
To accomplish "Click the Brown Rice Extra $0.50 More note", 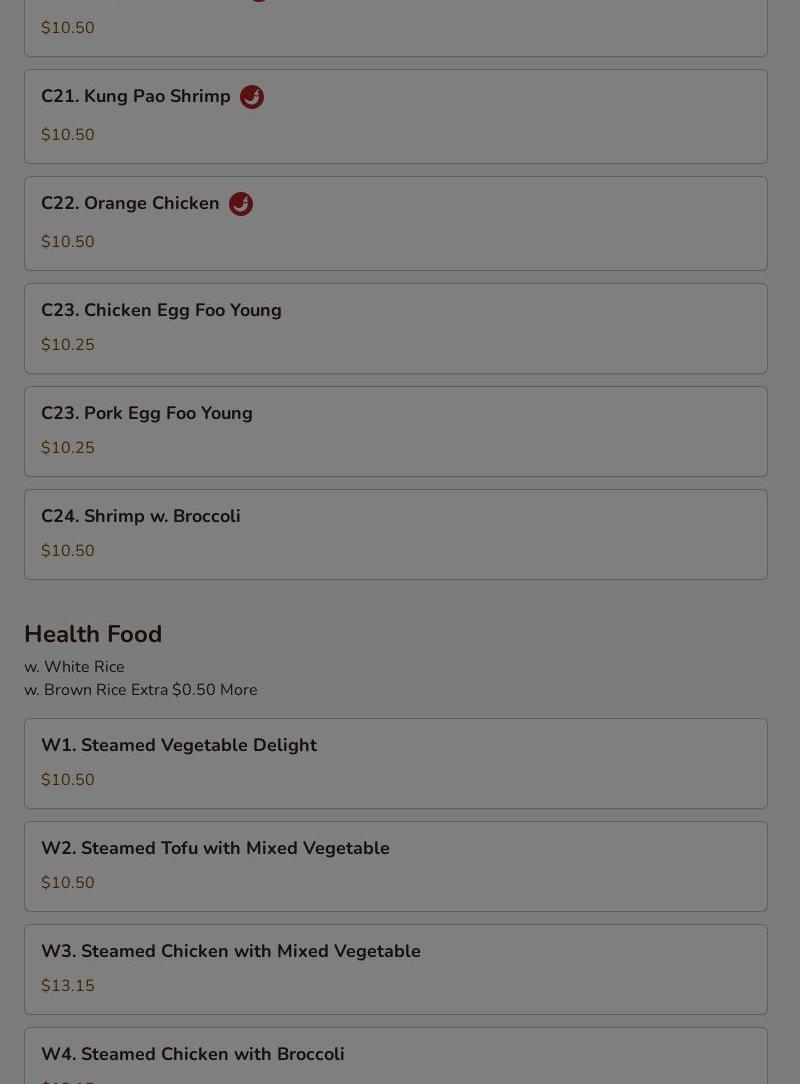I will tap(140, 689).
